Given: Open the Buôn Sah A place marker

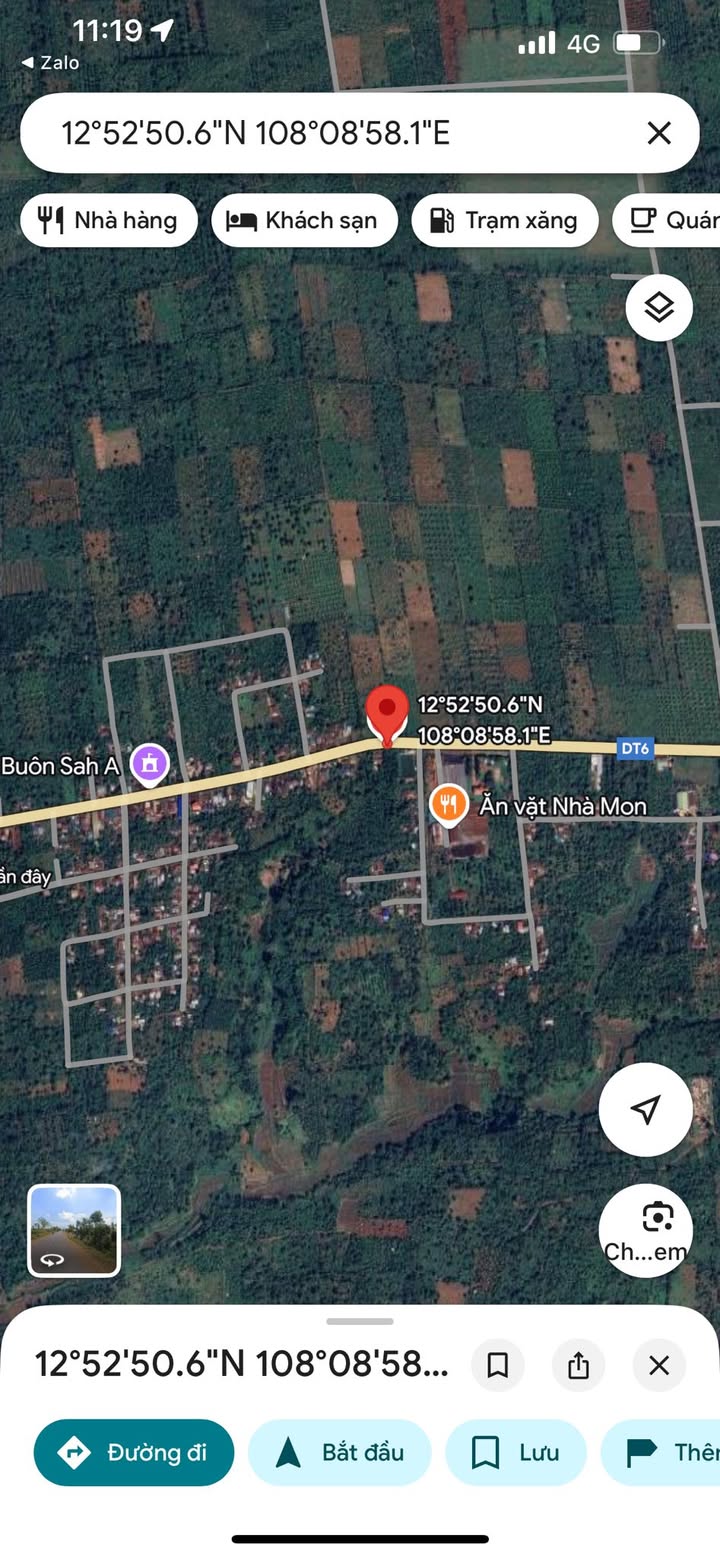Looking at the screenshot, I should pyautogui.click(x=150, y=765).
